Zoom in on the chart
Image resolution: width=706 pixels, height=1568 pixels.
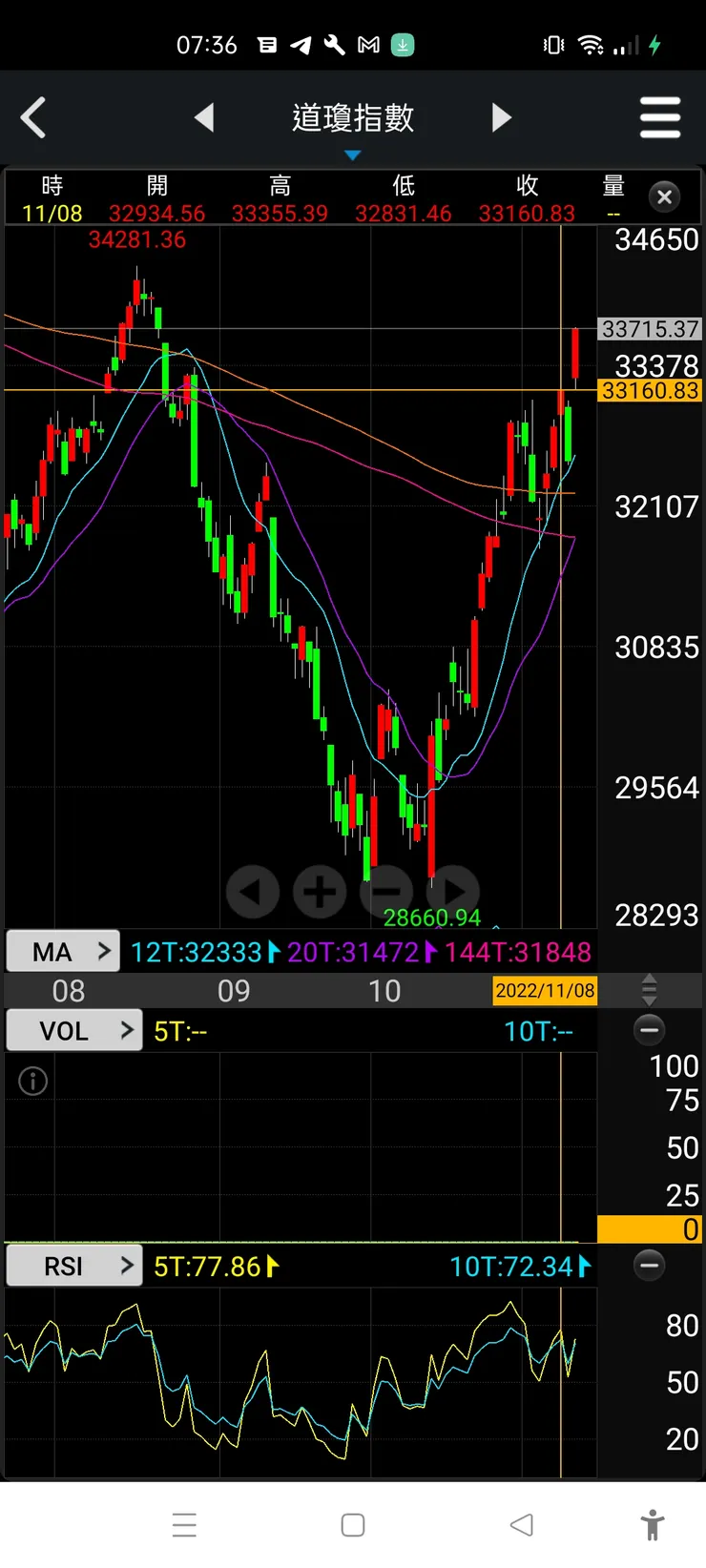[x=320, y=892]
